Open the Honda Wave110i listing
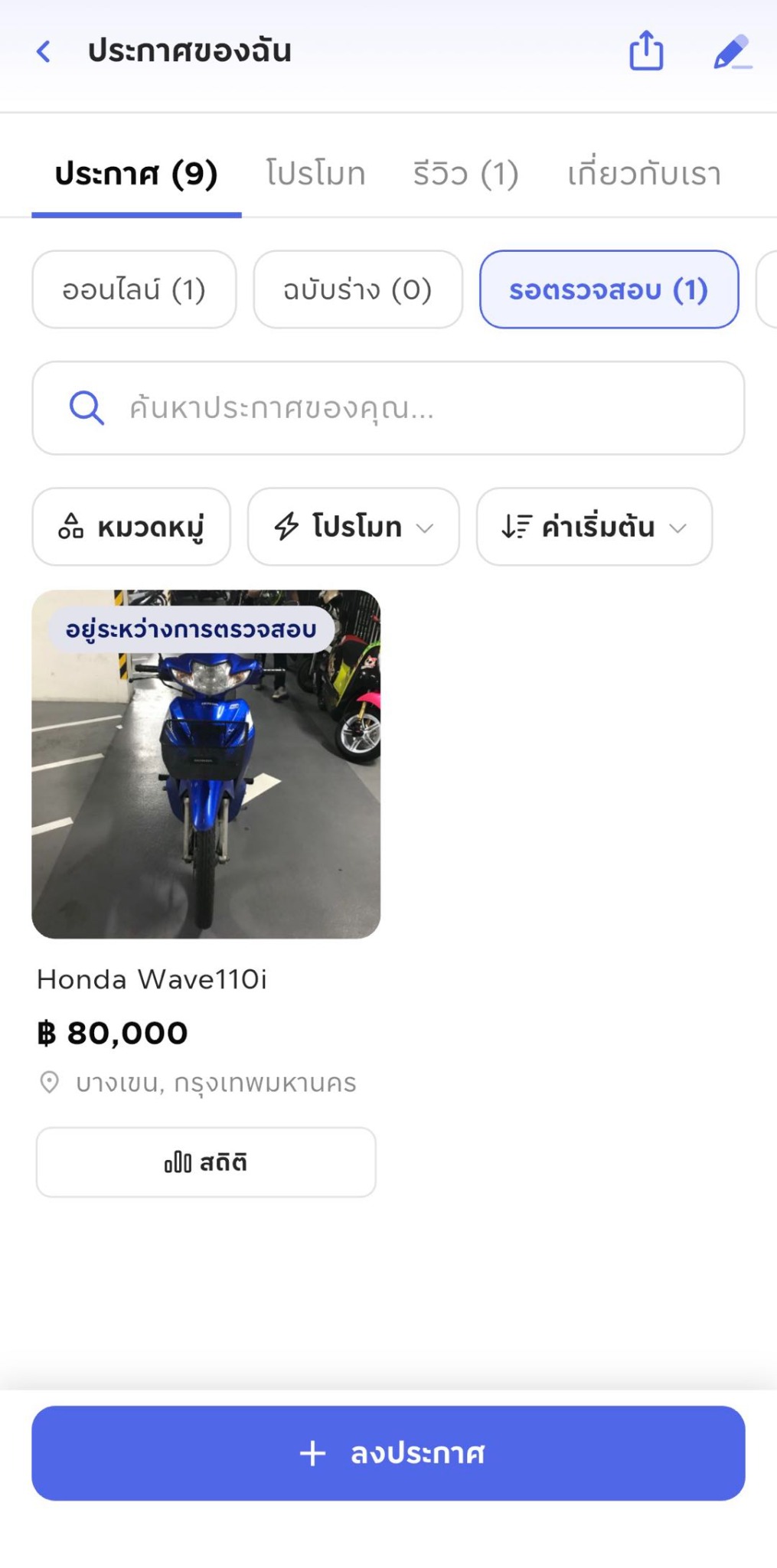 click(x=206, y=764)
